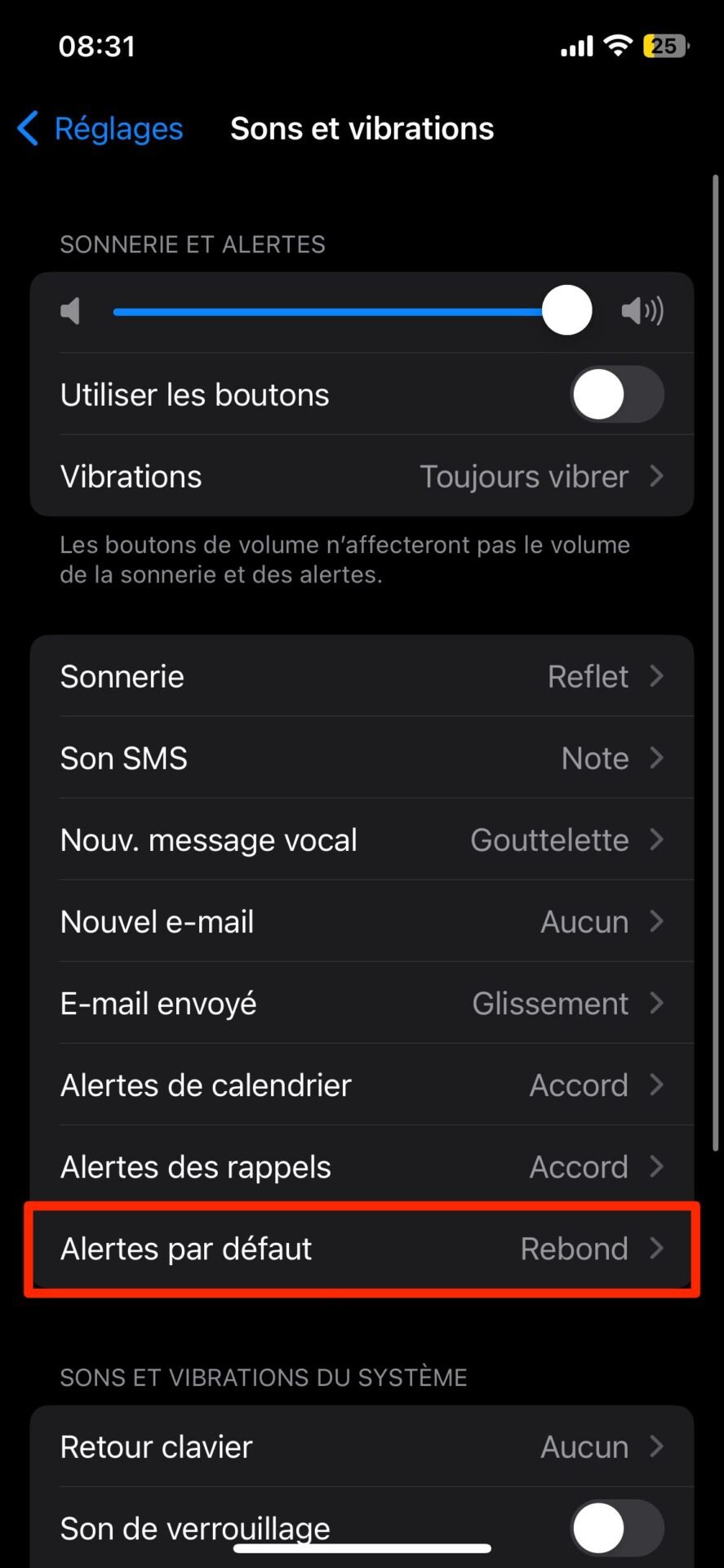Open Nouv. message vocal sound
The image size is (724, 1568).
(362, 840)
